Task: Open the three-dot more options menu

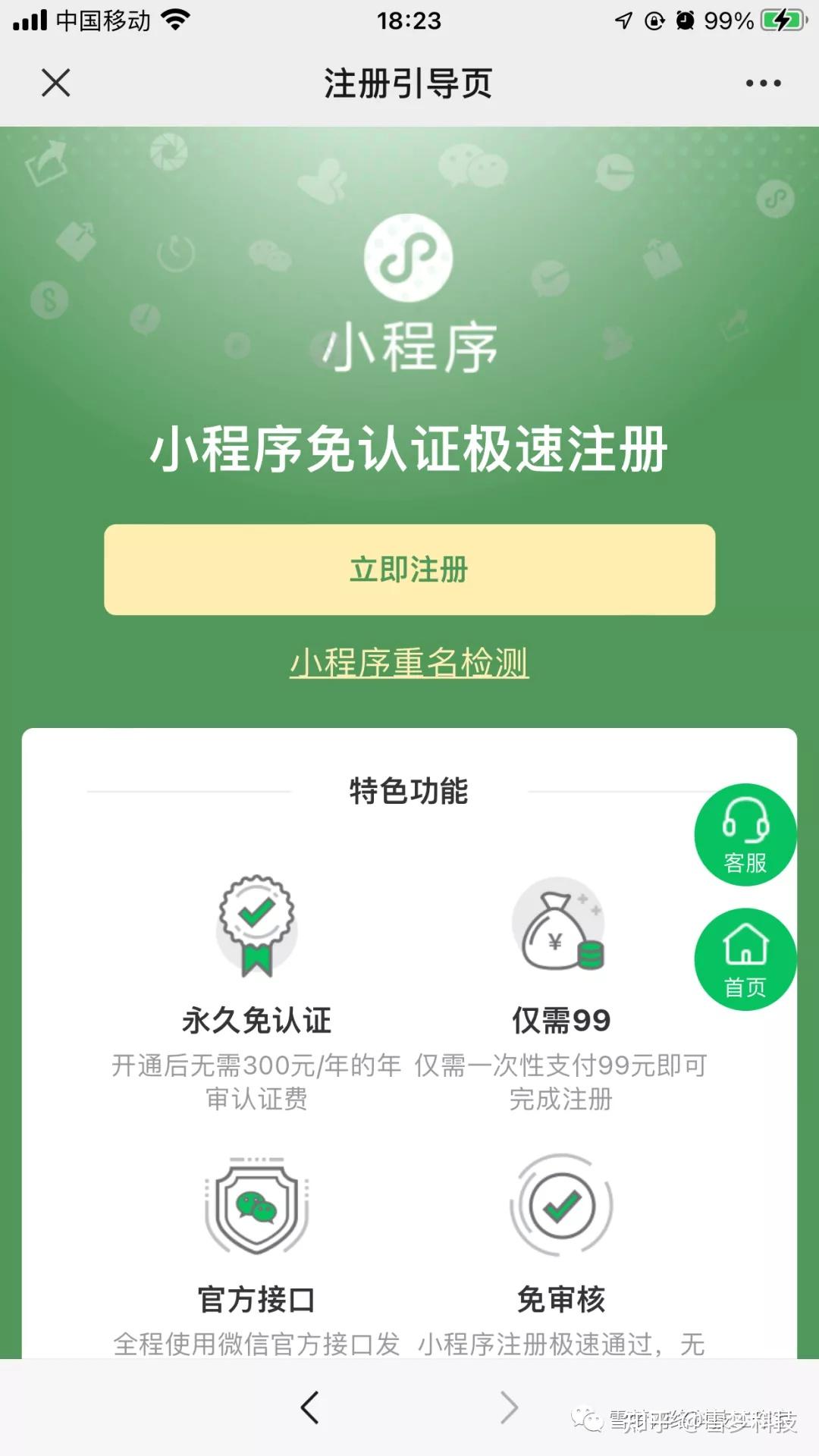Action: click(x=763, y=83)
